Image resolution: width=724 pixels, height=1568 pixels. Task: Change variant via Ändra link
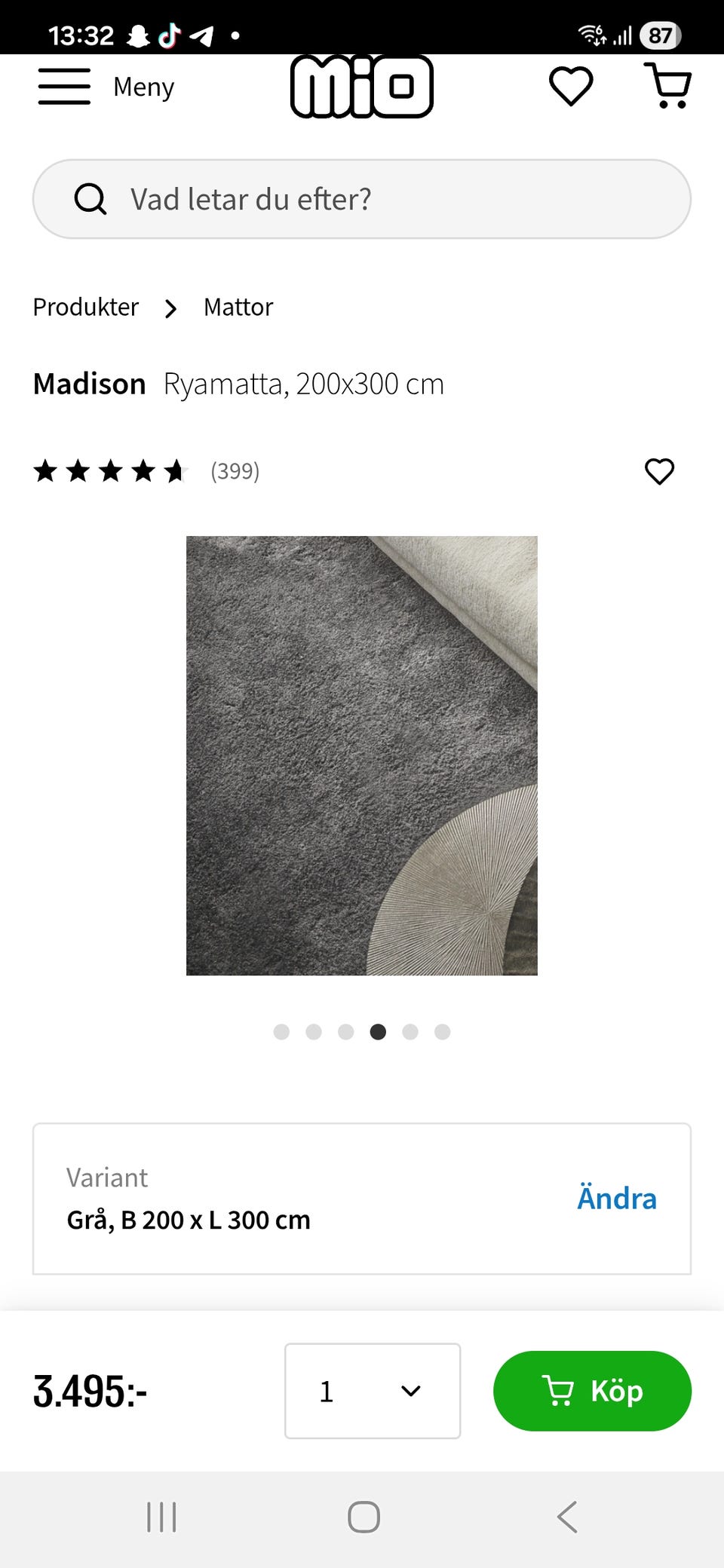[x=617, y=1198]
